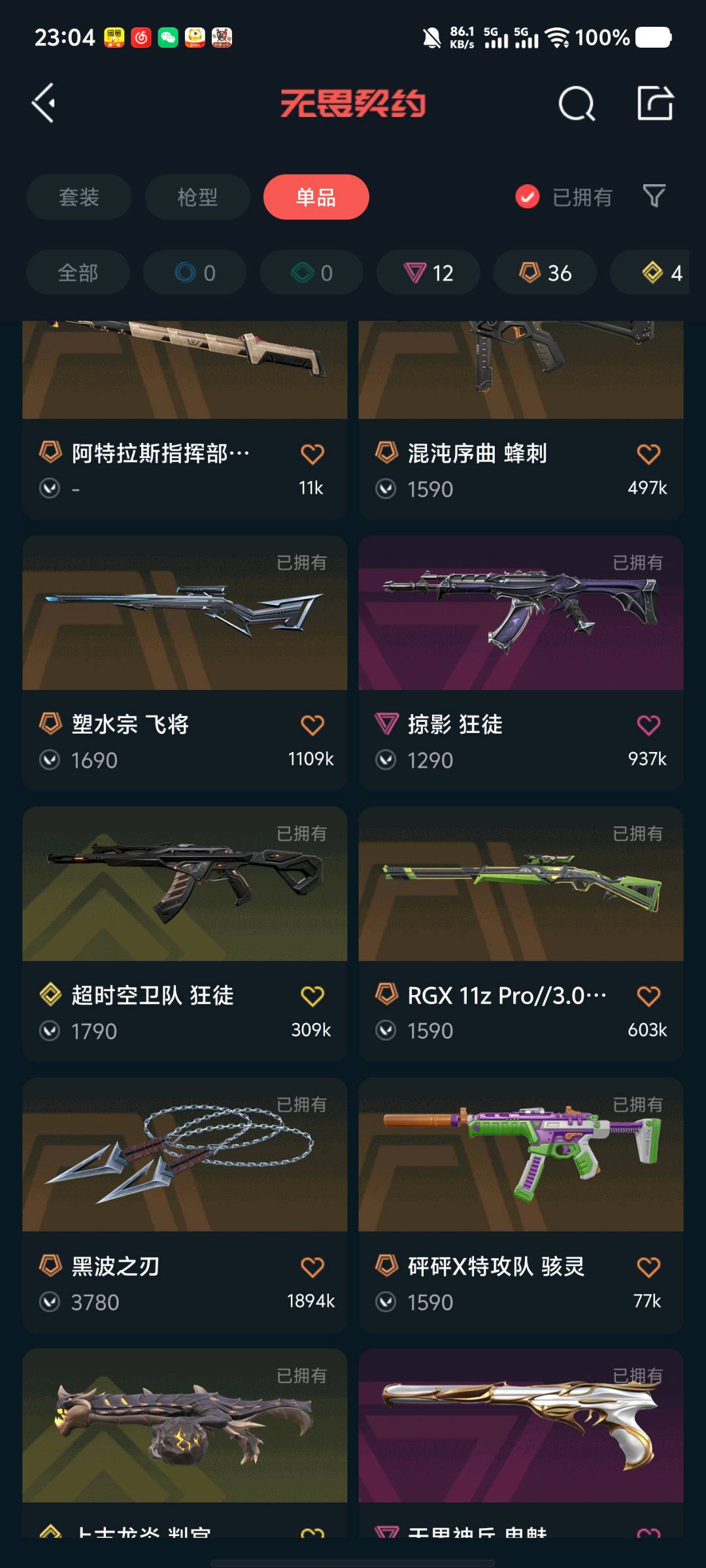
Task: Switch to the 套装 tab
Action: point(78,197)
